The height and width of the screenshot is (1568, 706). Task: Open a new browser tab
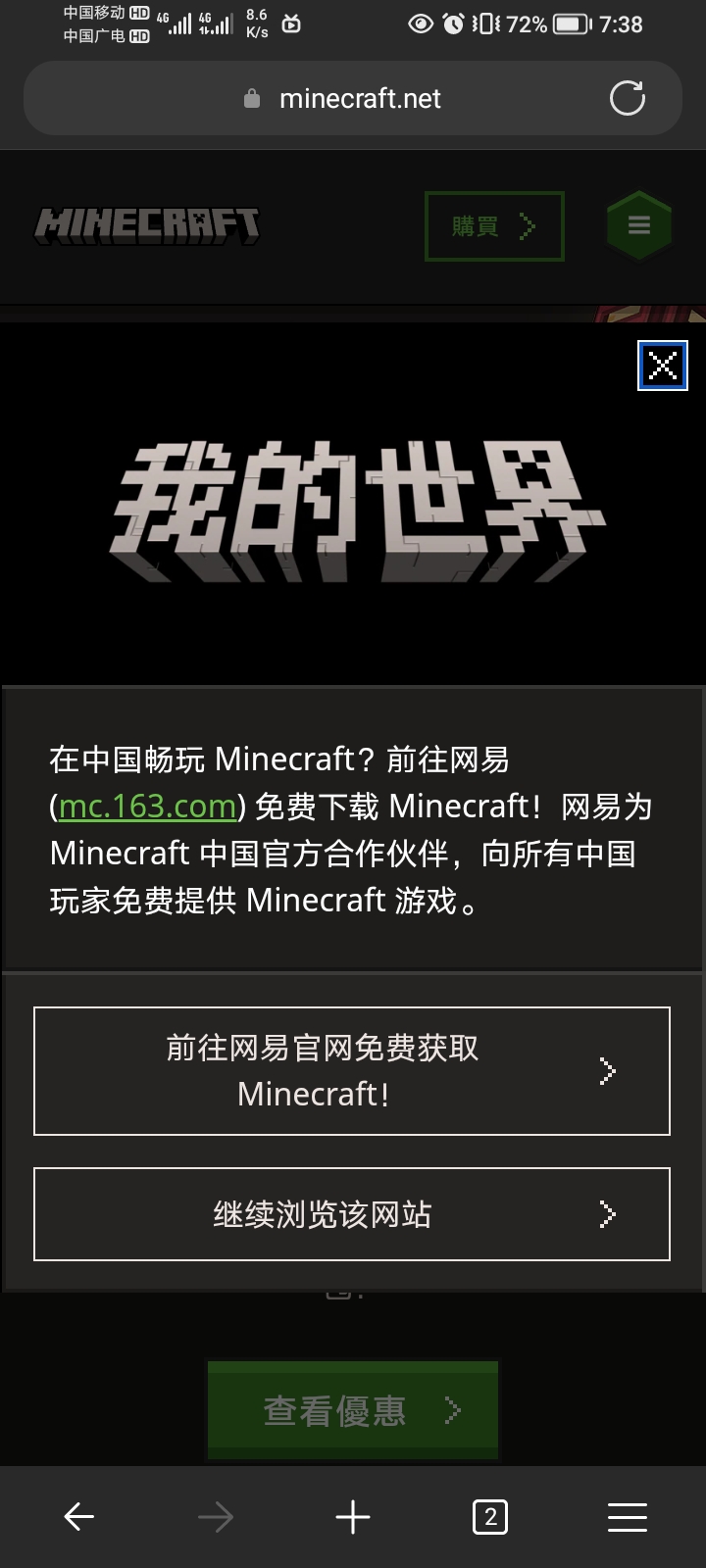[353, 1517]
